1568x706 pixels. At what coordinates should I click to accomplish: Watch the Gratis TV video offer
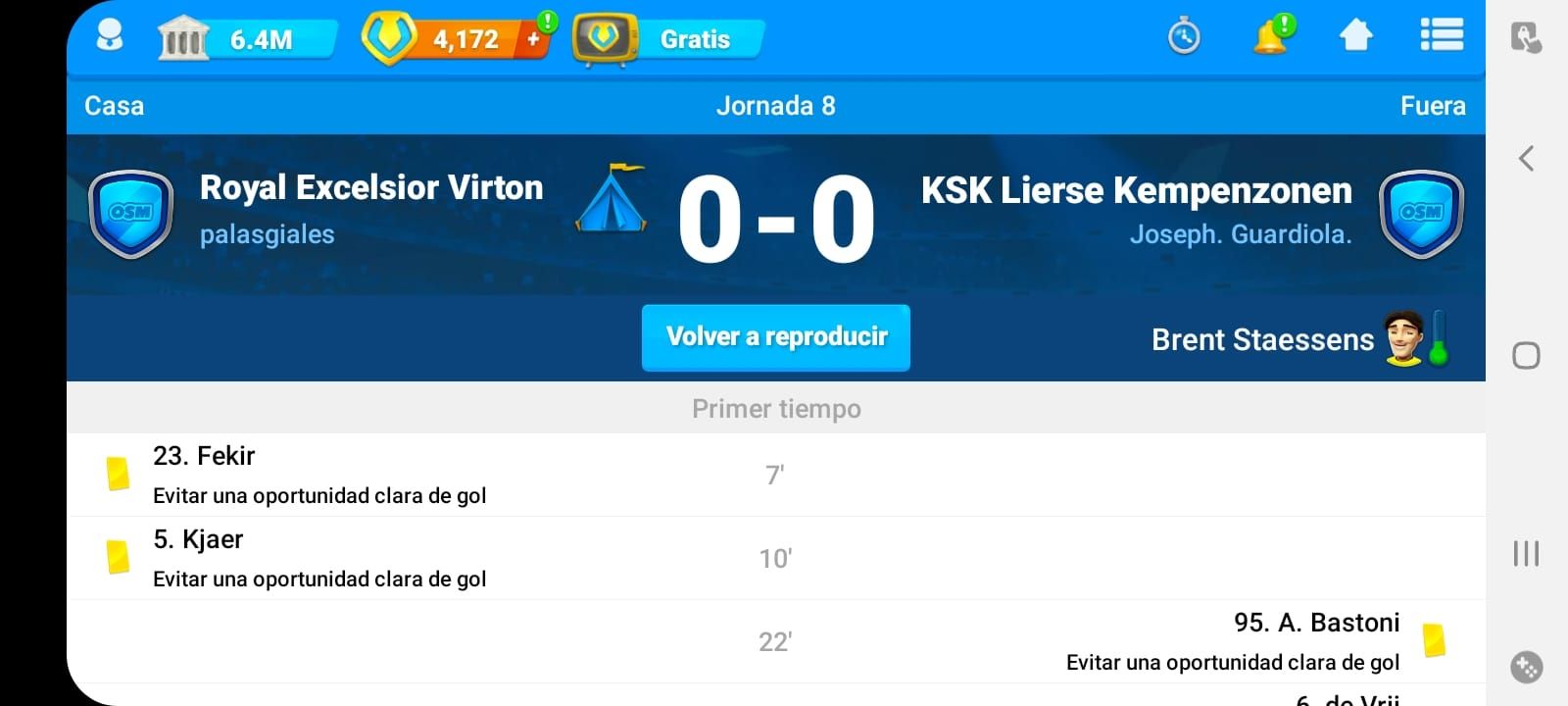tap(668, 39)
